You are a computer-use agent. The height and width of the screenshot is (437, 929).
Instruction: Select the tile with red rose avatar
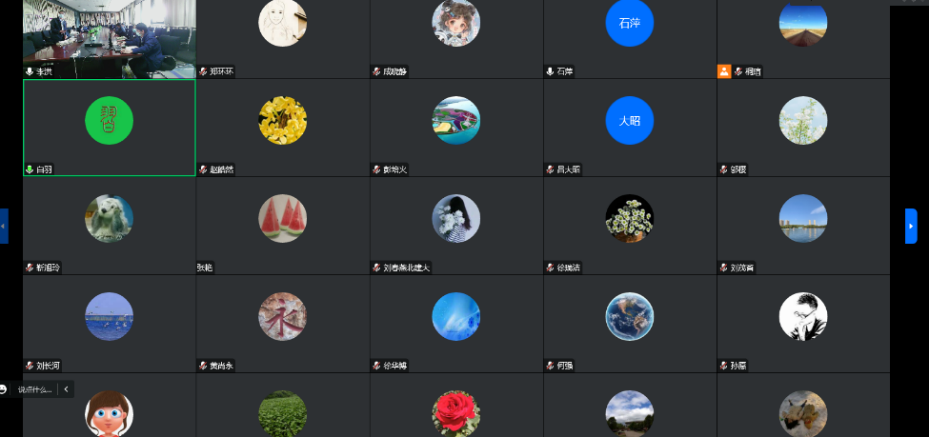[456, 410]
